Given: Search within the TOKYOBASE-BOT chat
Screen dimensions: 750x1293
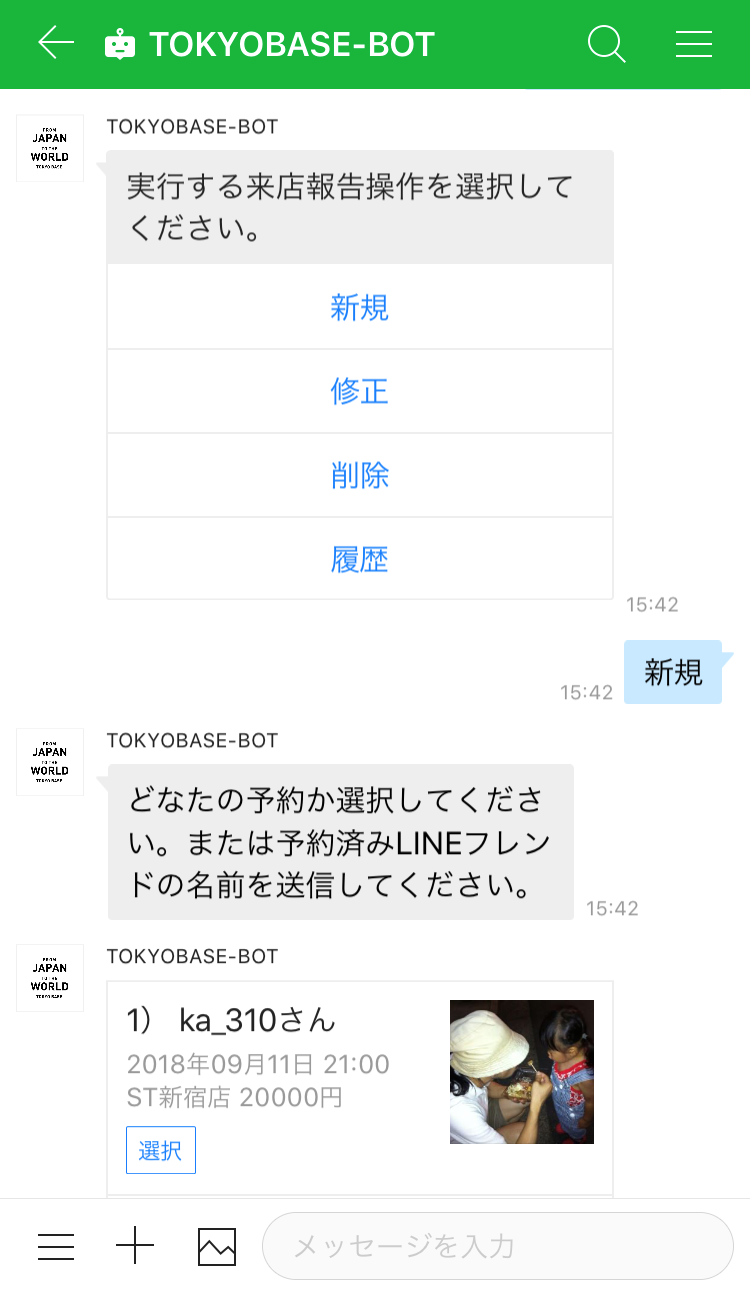Looking at the screenshot, I should point(606,44).
